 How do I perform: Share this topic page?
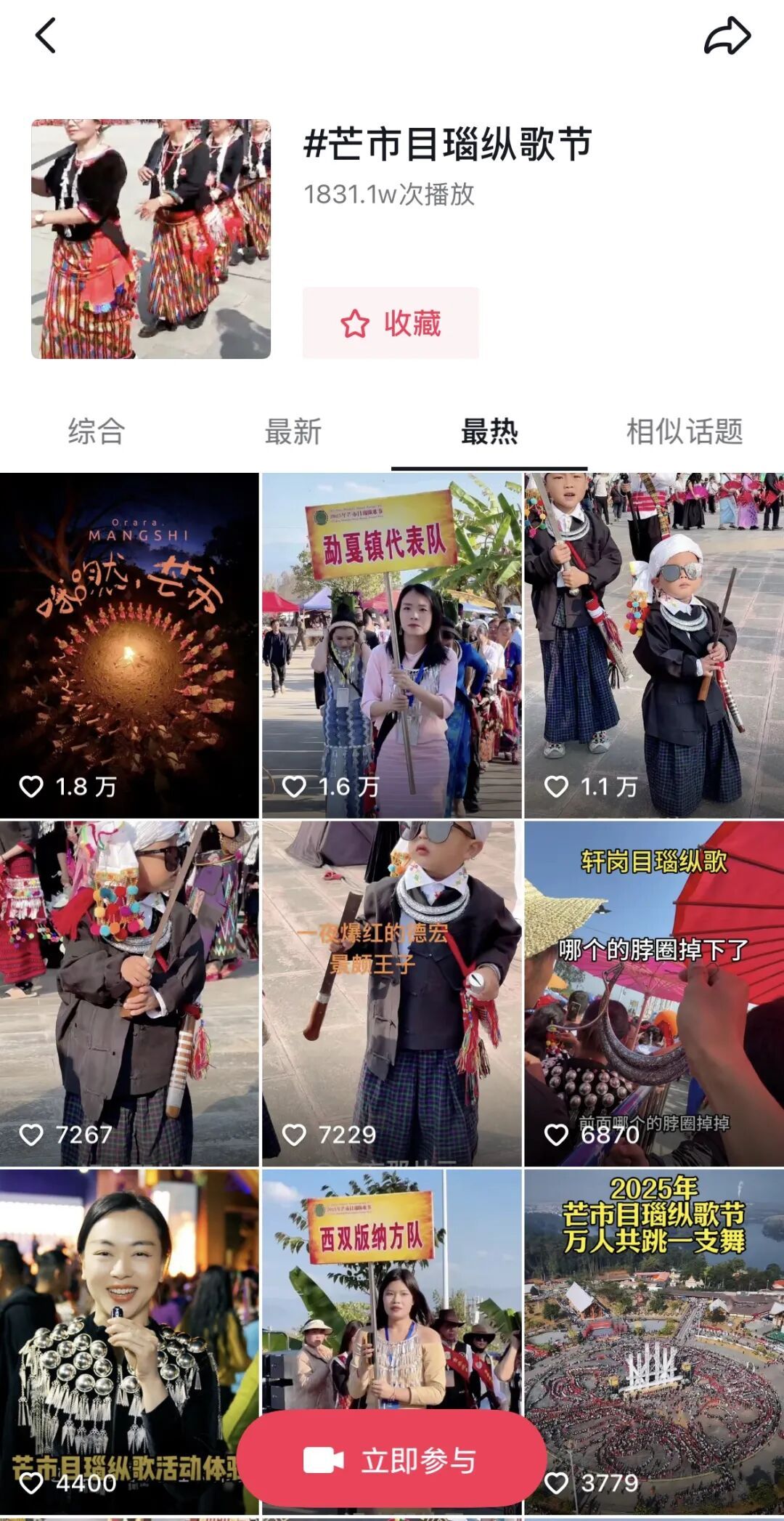coord(727,36)
